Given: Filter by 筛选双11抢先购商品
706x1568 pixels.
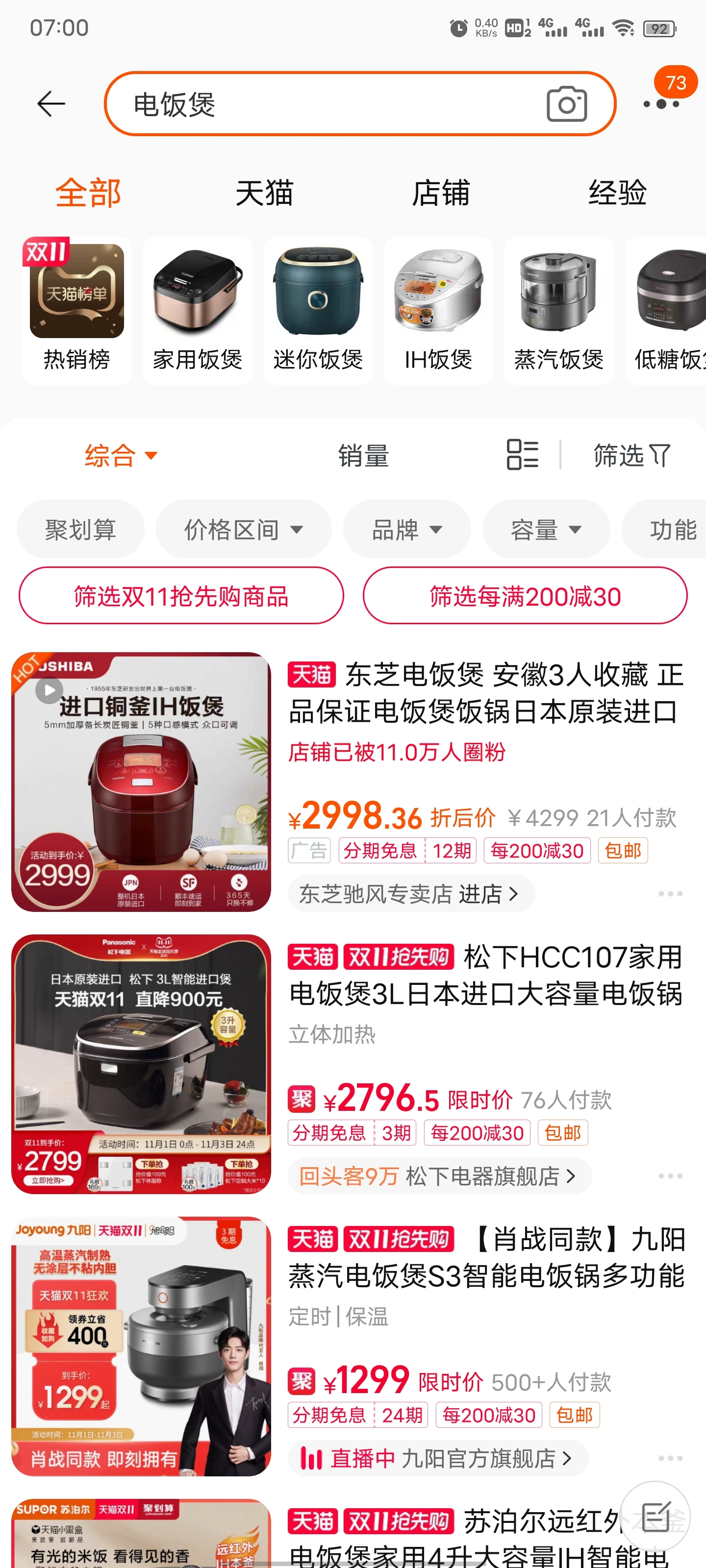Looking at the screenshot, I should coord(181,596).
